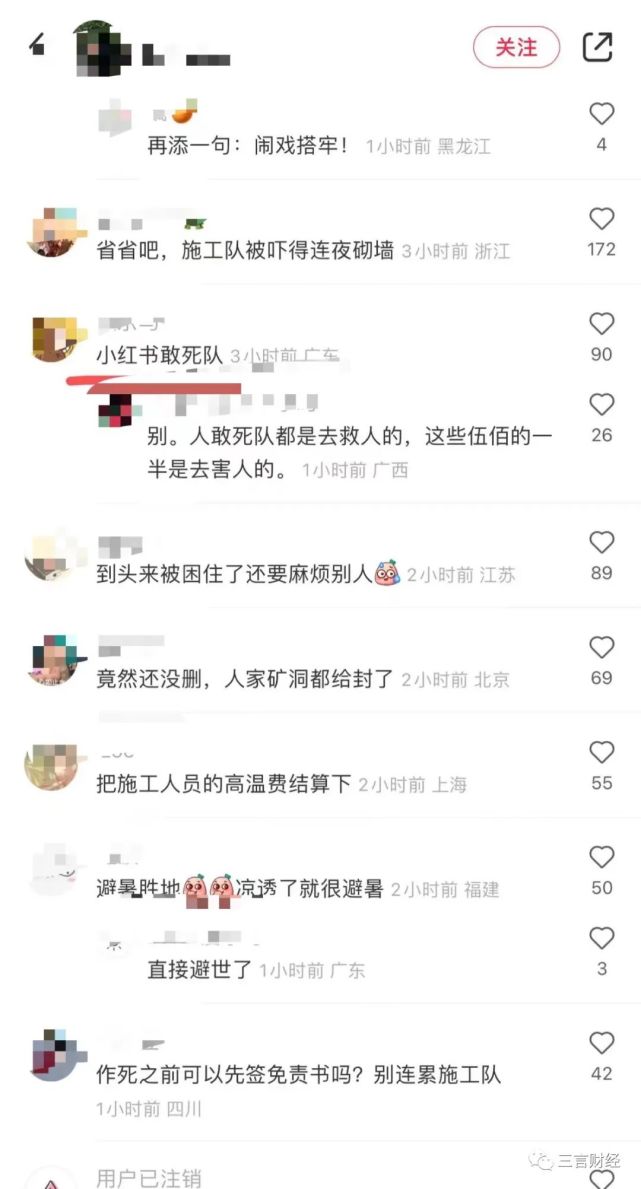This screenshot has height=1189, width=641.
Task: Go back using the top-left arrow
Action: [37, 45]
